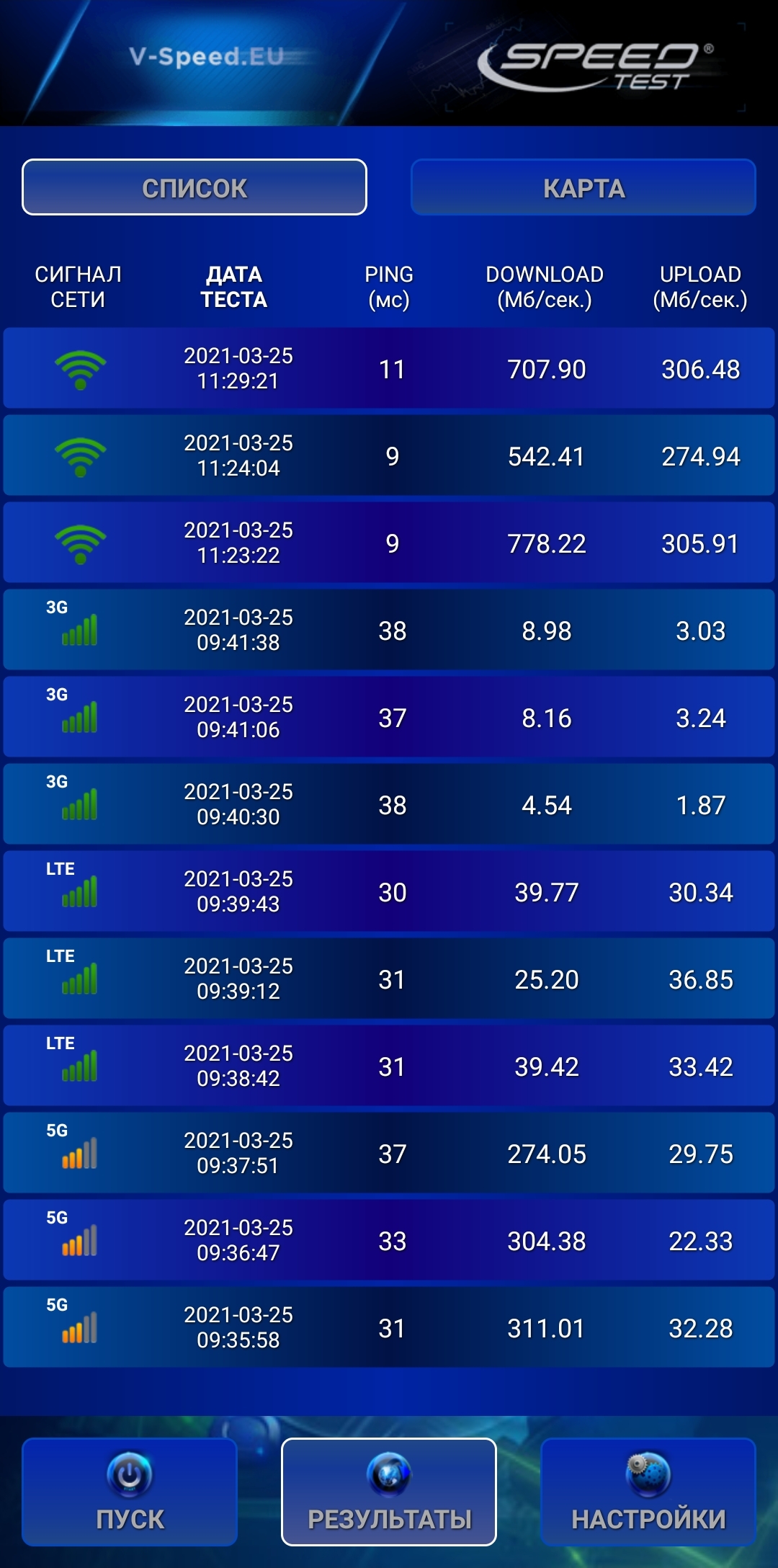Select the DOWNLOAD column header
778x1568 pixels.
pos(545,286)
